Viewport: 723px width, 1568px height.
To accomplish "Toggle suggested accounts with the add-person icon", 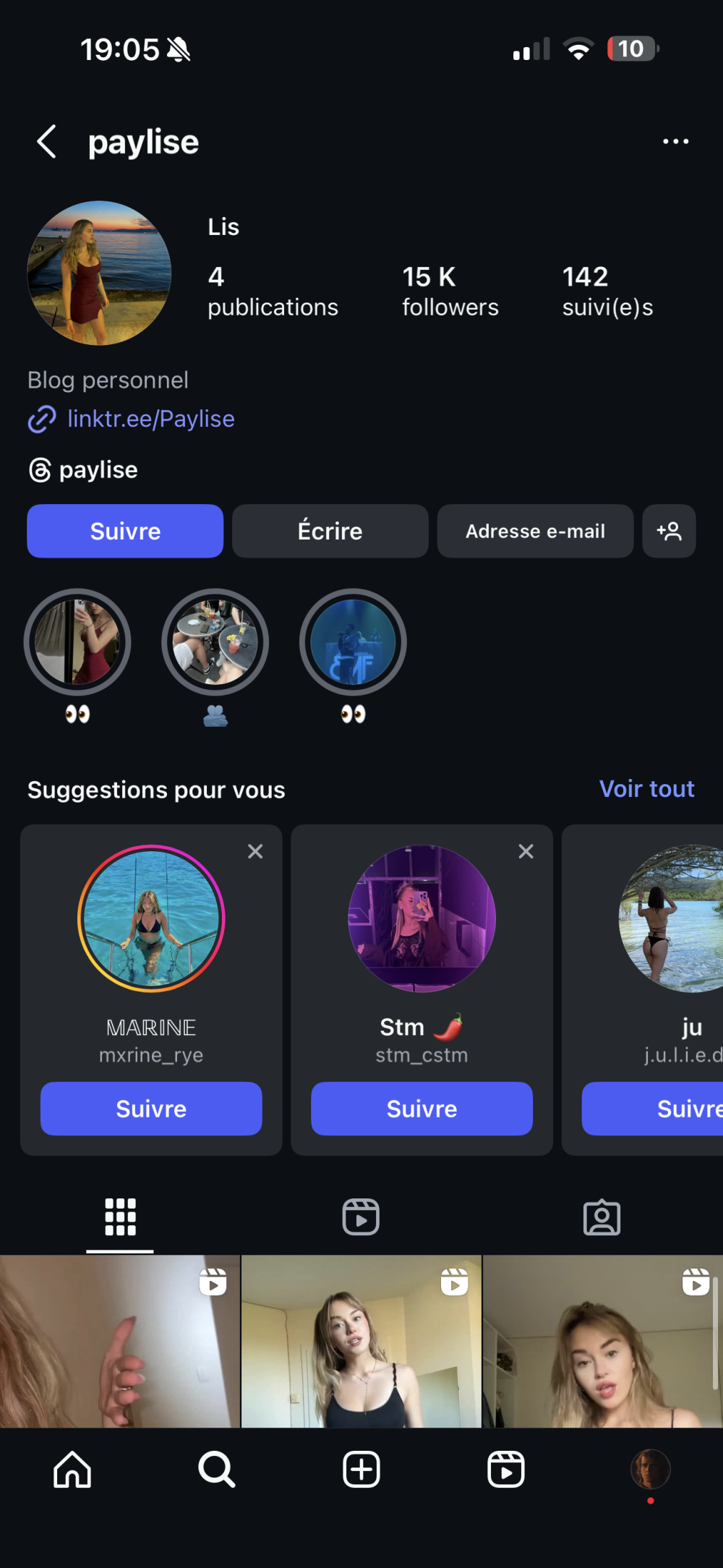I will [x=669, y=531].
